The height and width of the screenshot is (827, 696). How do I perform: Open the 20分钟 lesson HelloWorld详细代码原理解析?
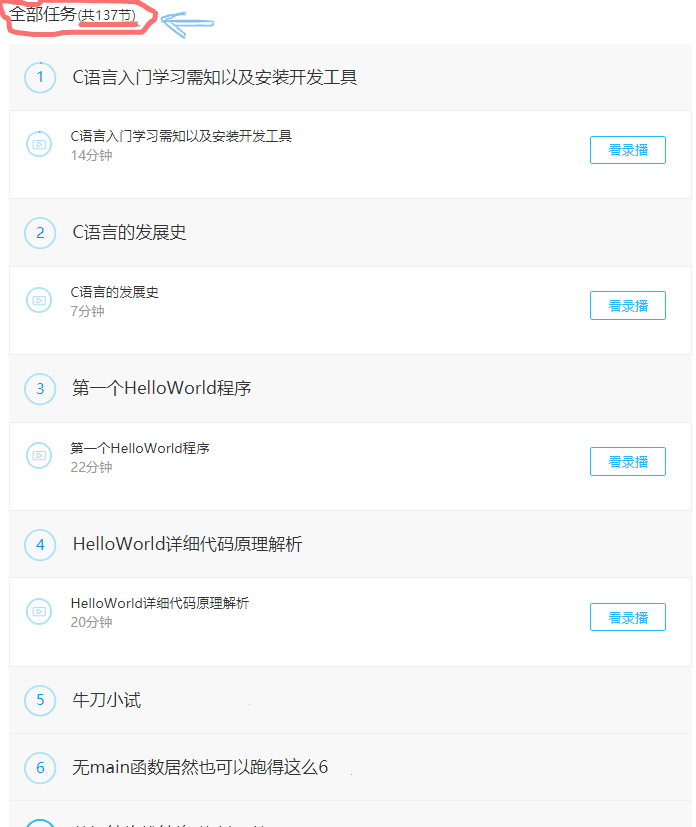click(x=159, y=603)
